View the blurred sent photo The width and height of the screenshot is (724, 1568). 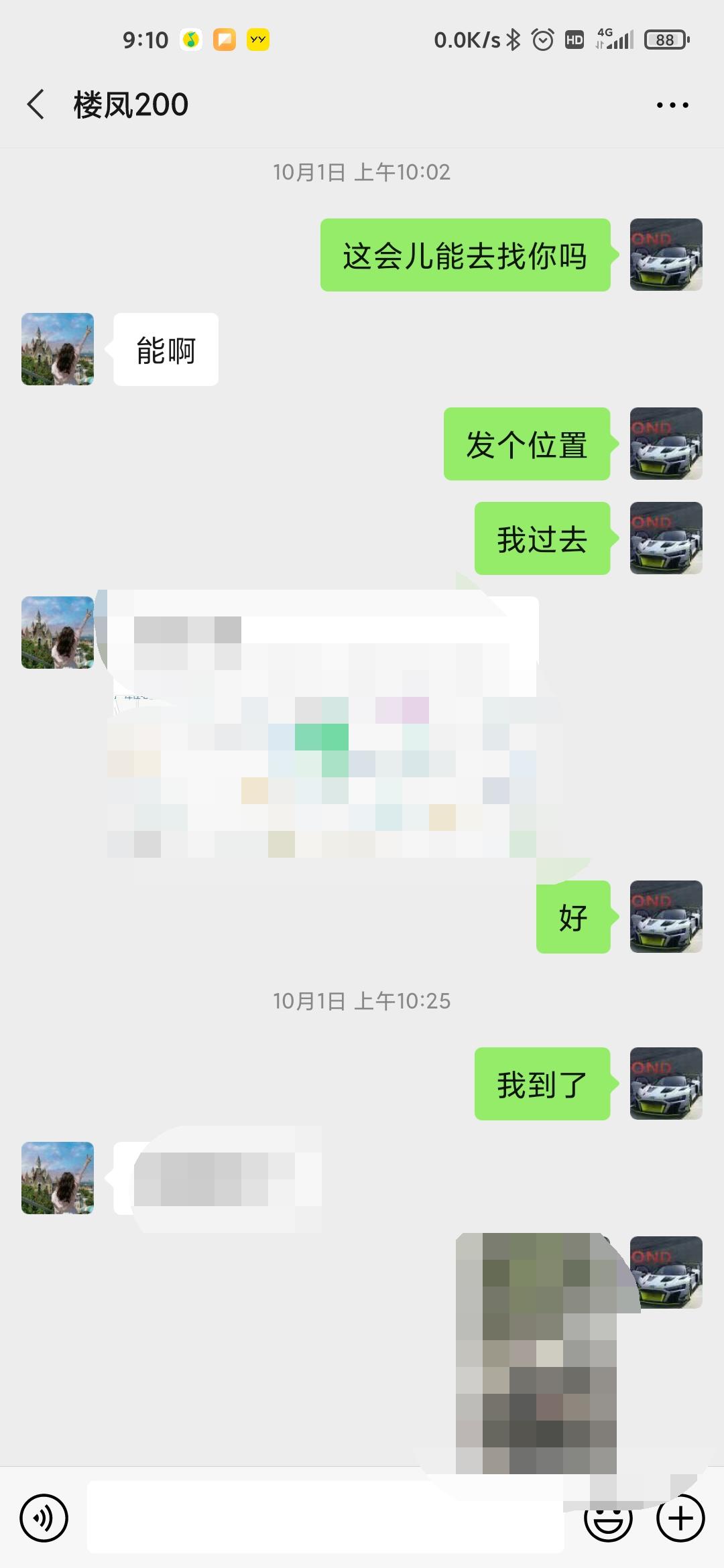[x=536, y=1354]
